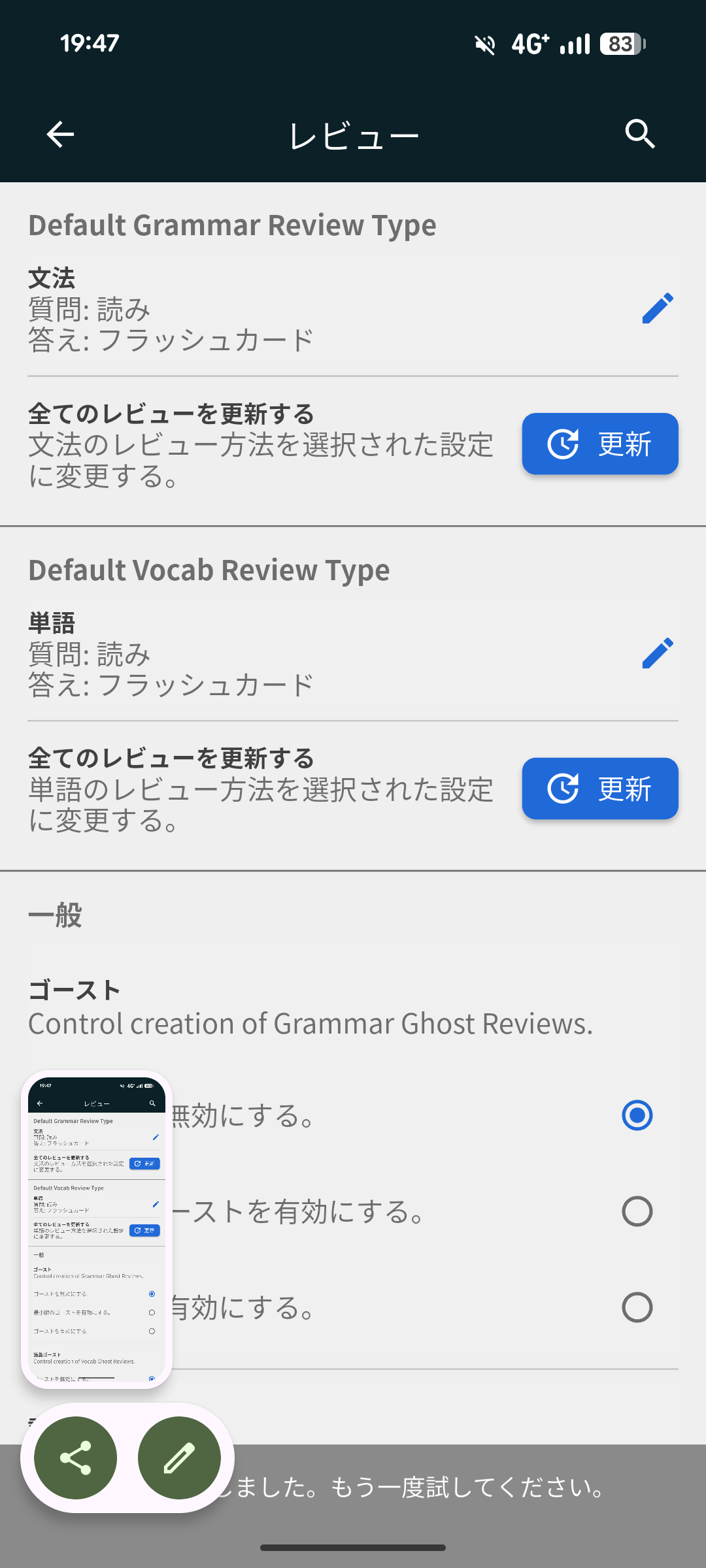706x1568 pixels.
Task: Open the screenshot preview thumbnail
Action: [97, 1230]
